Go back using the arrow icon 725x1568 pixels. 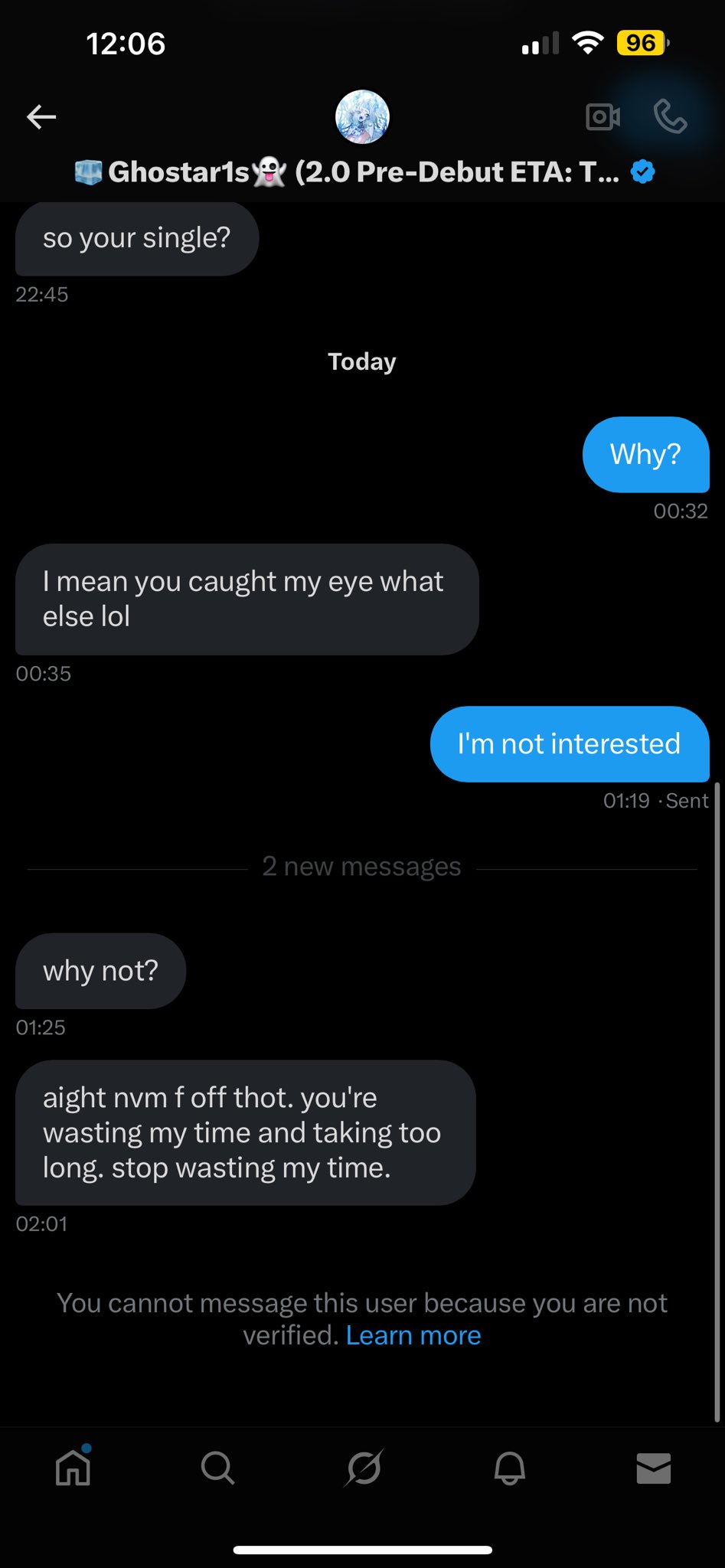(41, 117)
